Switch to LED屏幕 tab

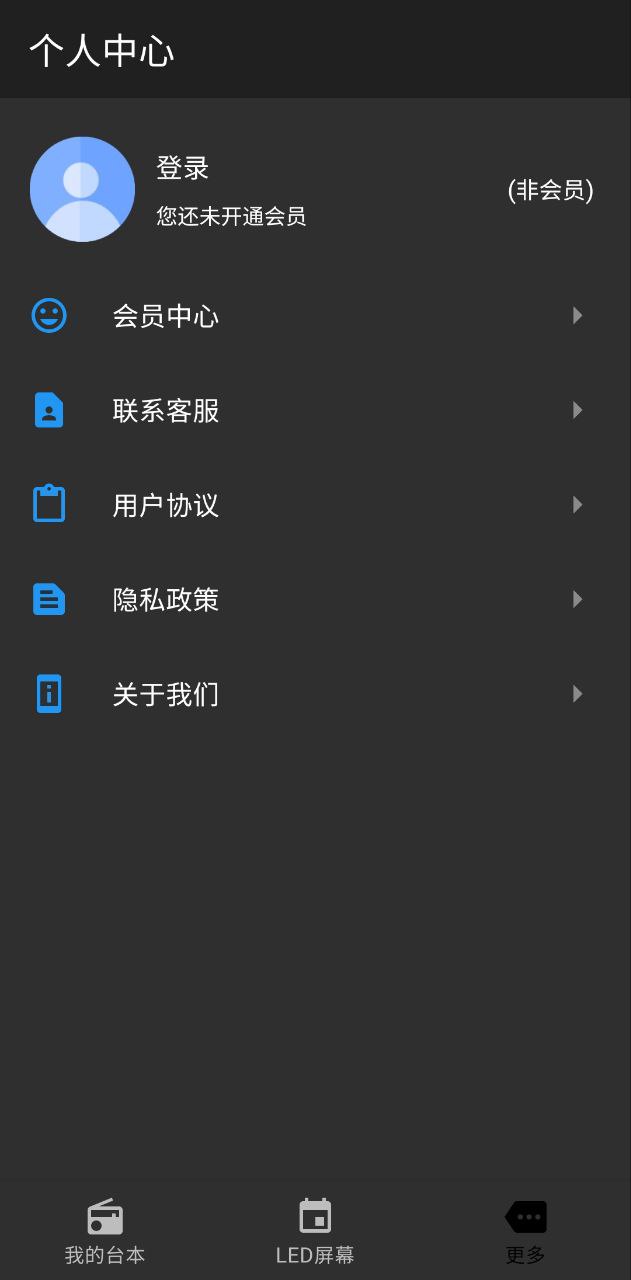pyautogui.click(x=315, y=1232)
